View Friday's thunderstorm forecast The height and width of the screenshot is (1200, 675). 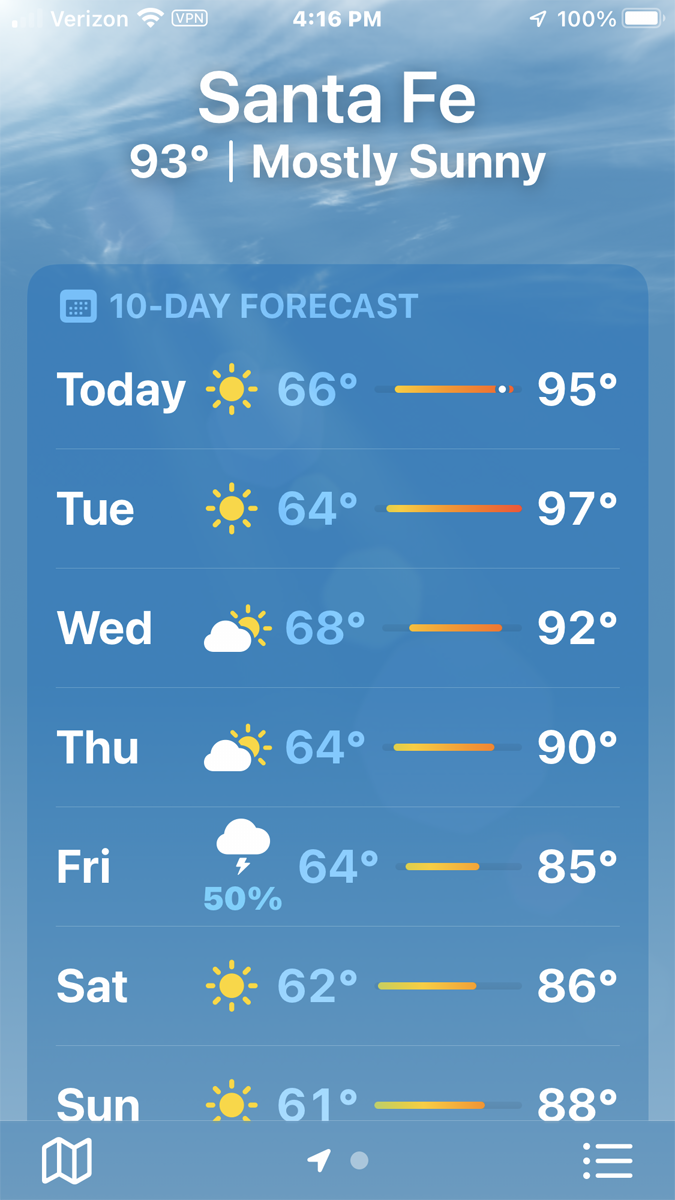[x=337, y=866]
